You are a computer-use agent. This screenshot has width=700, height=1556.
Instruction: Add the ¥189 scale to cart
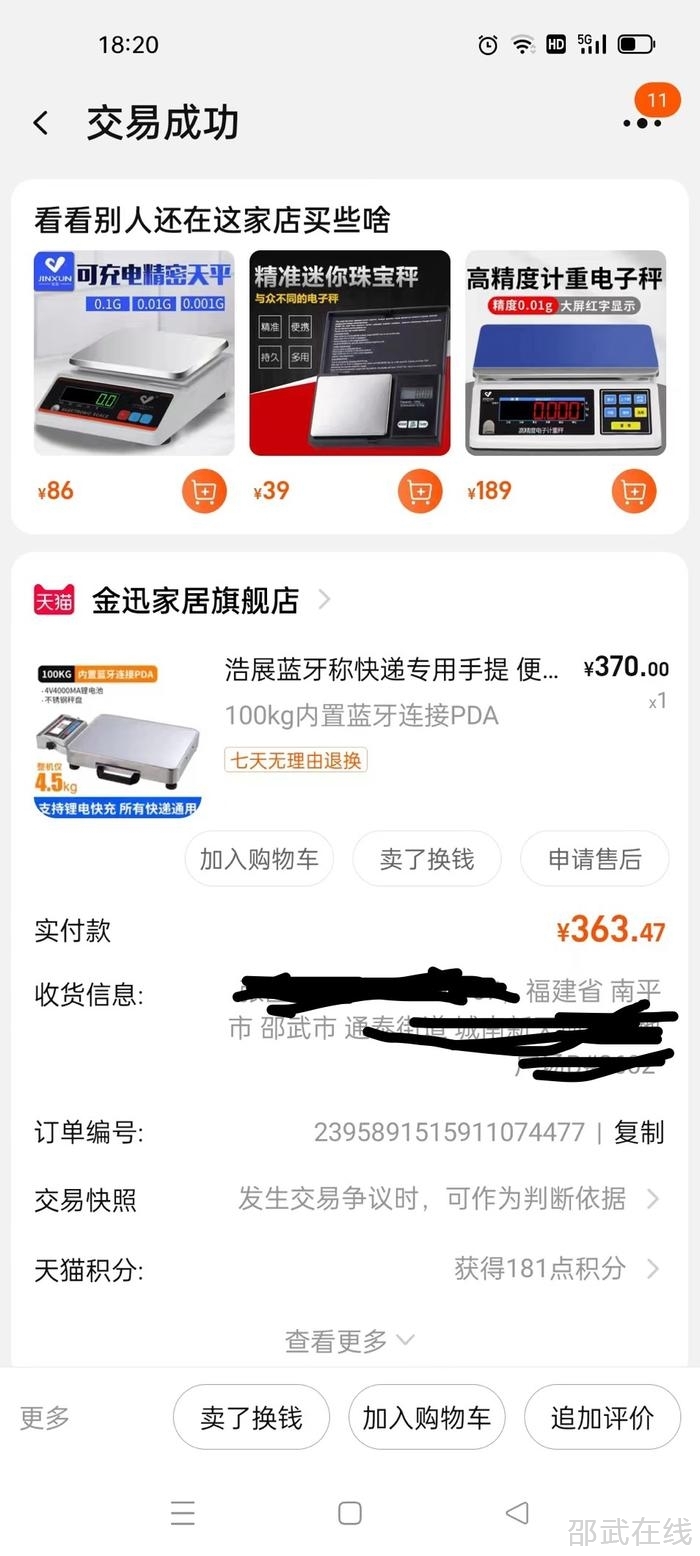pyautogui.click(x=634, y=491)
